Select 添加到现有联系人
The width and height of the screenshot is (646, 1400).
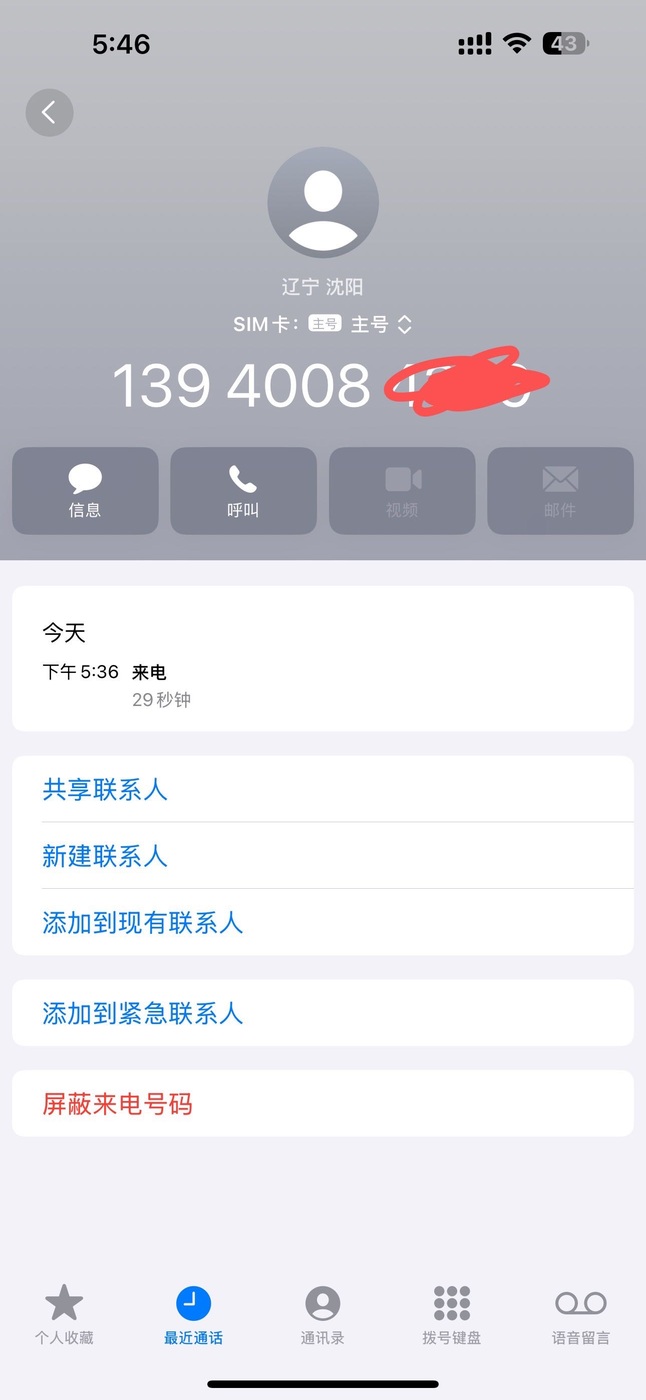(x=323, y=922)
